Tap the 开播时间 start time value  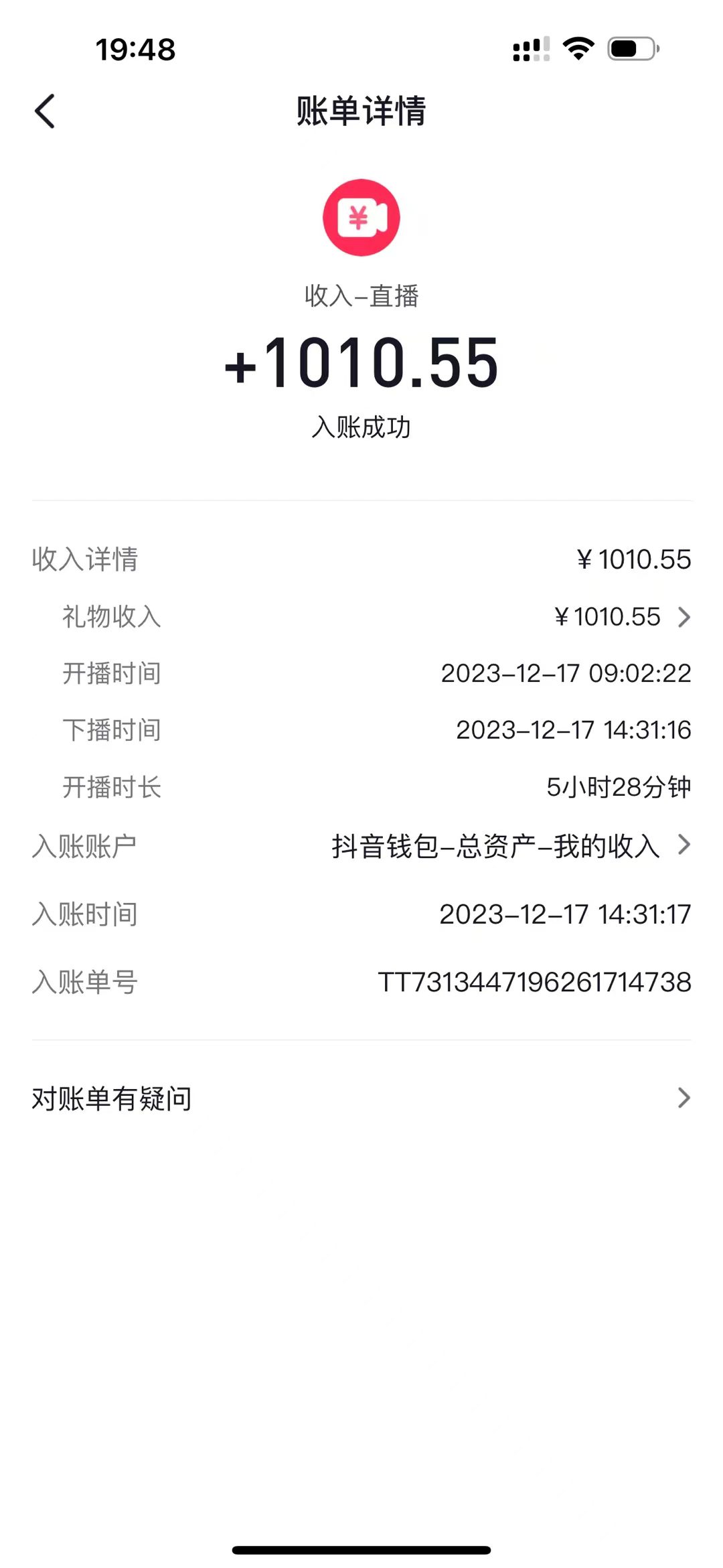[566, 674]
